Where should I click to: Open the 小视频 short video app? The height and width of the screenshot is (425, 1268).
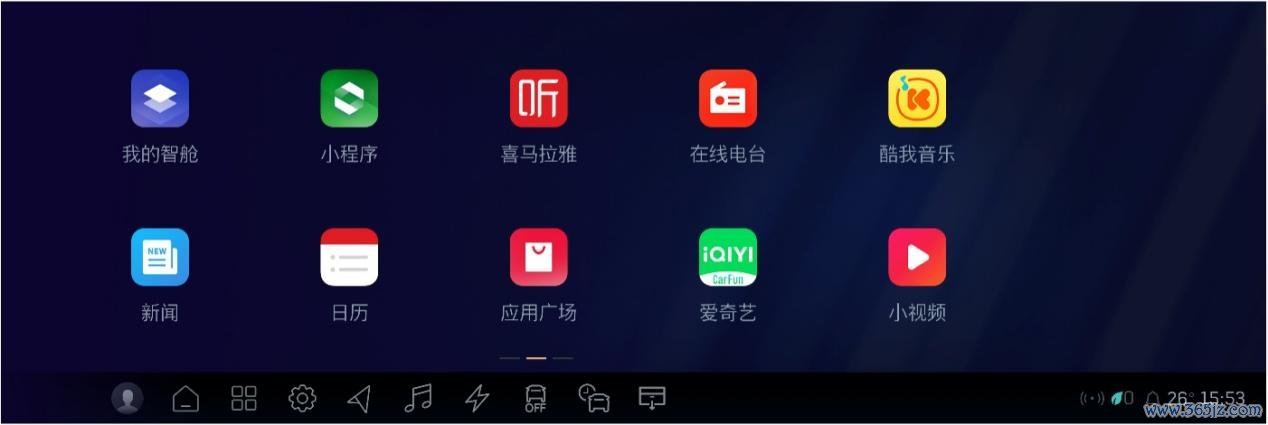point(917,257)
